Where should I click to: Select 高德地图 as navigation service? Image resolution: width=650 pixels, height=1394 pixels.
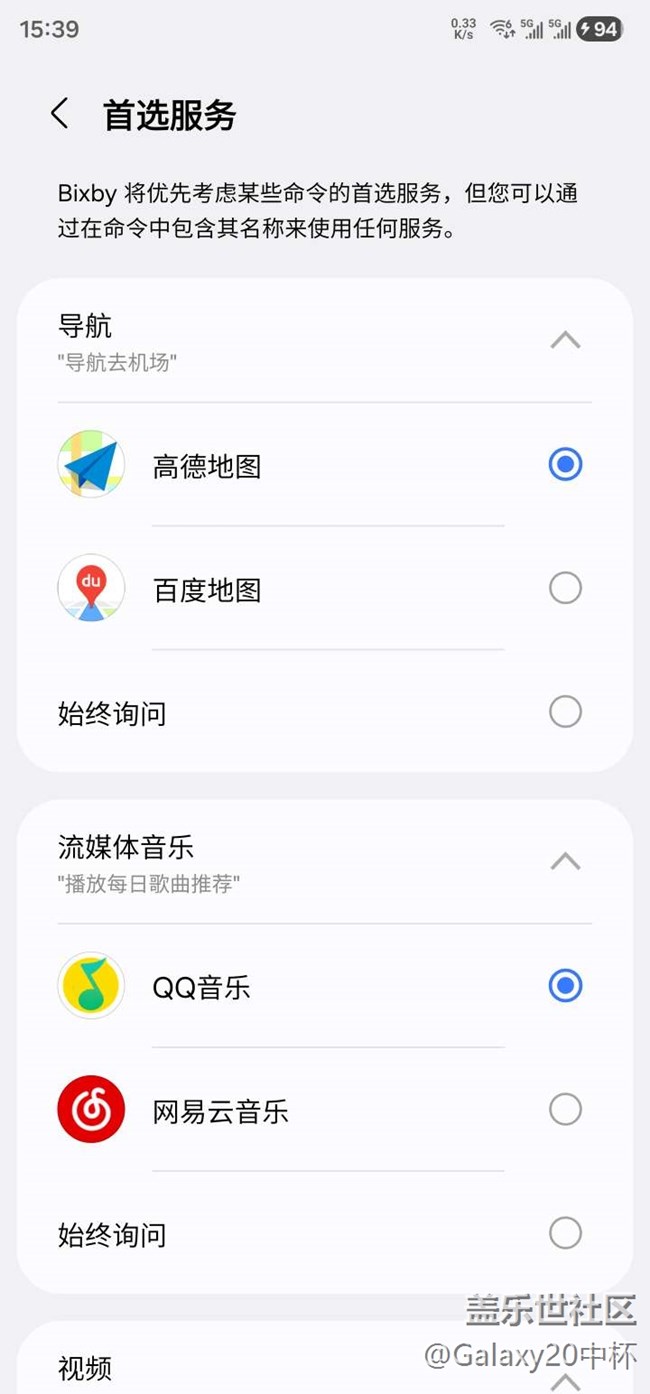(x=565, y=465)
